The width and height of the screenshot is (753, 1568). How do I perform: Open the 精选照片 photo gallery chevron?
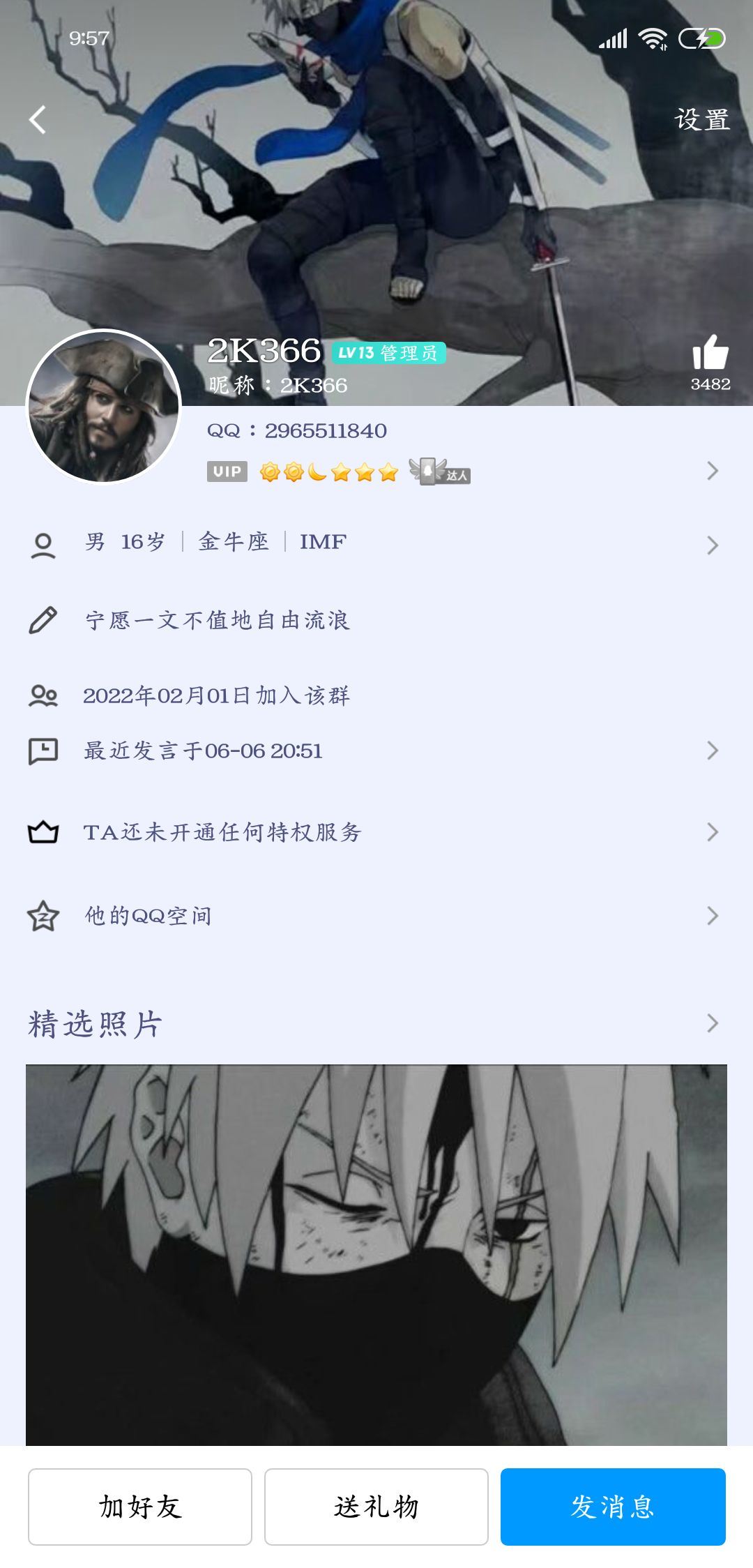713,1023
